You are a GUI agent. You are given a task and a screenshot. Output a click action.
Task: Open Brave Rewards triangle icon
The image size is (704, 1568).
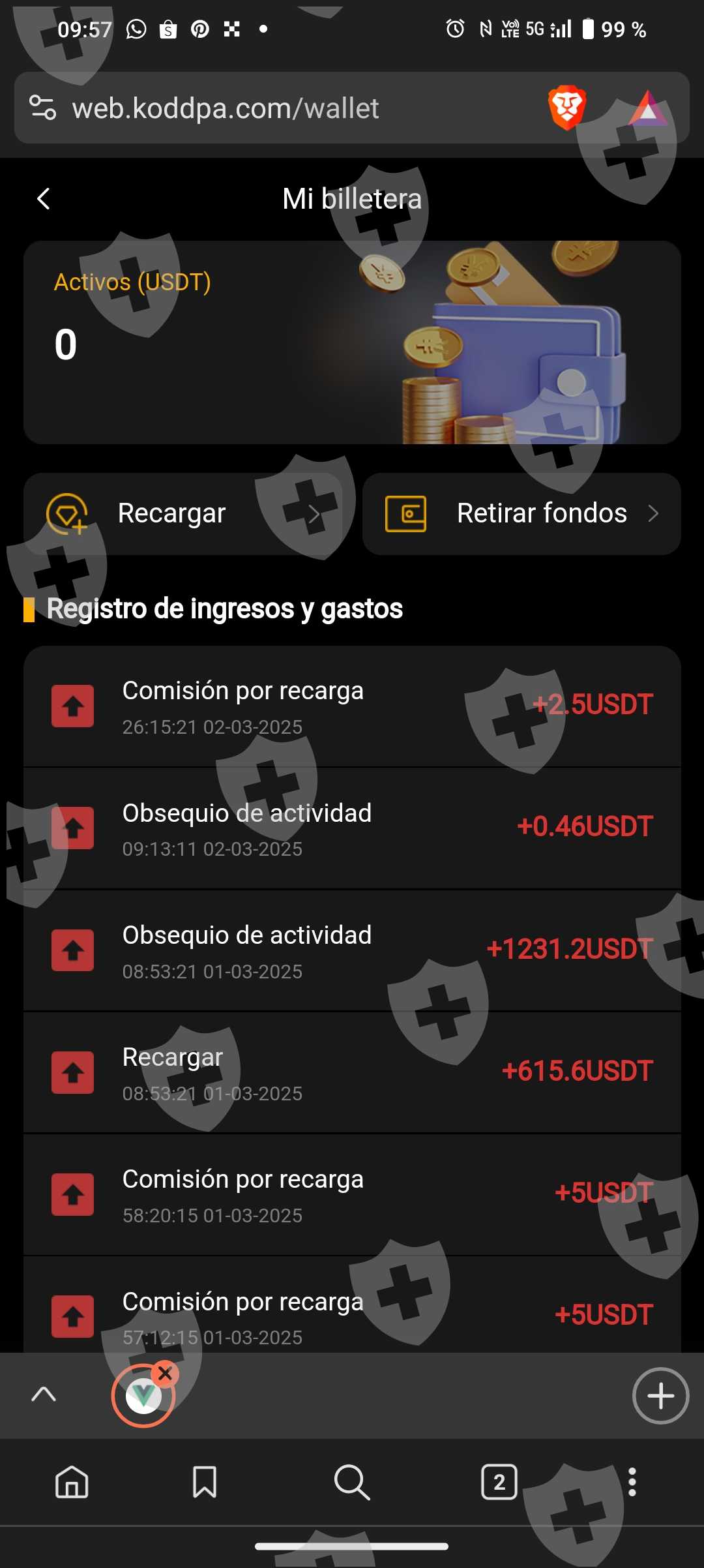coord(647,109)
